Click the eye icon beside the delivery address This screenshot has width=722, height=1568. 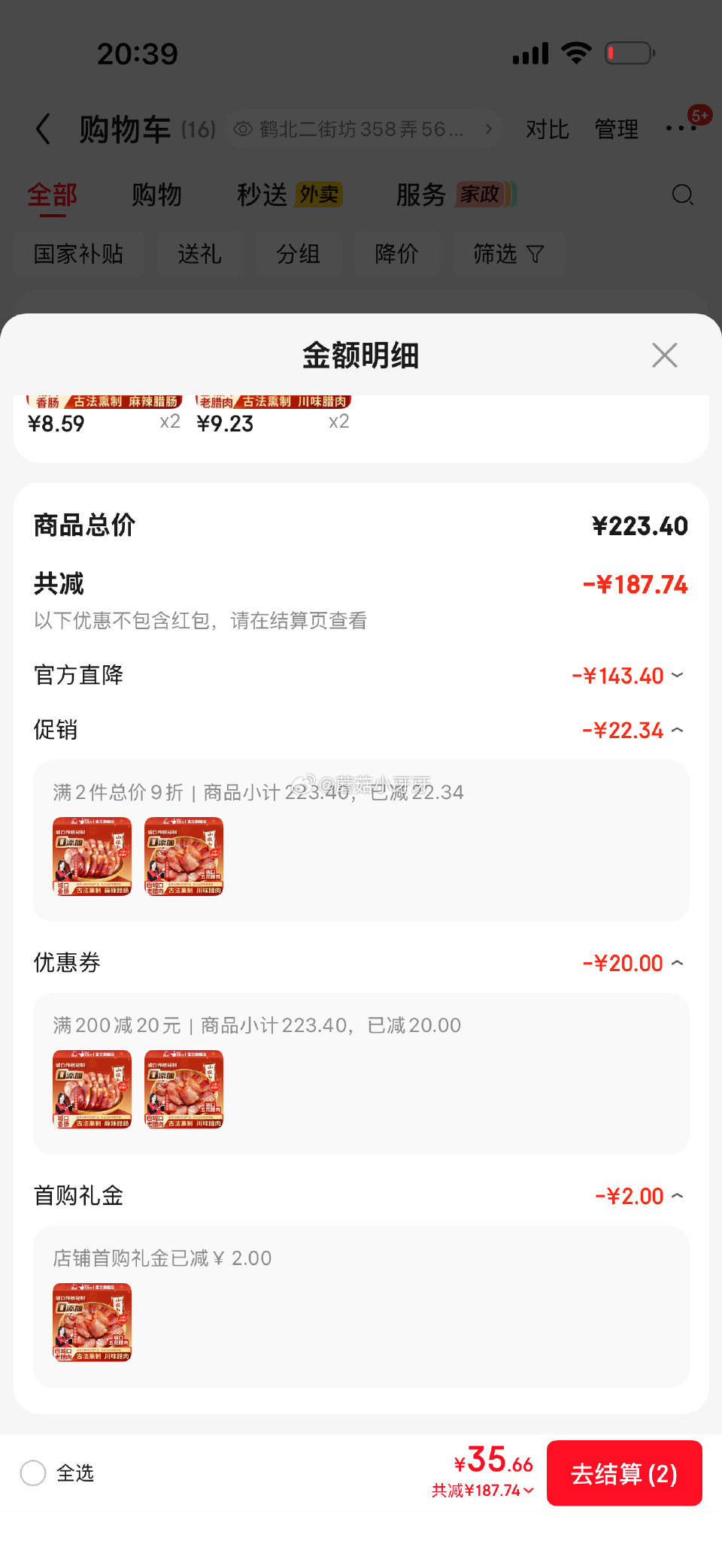(x=242, y=129)
